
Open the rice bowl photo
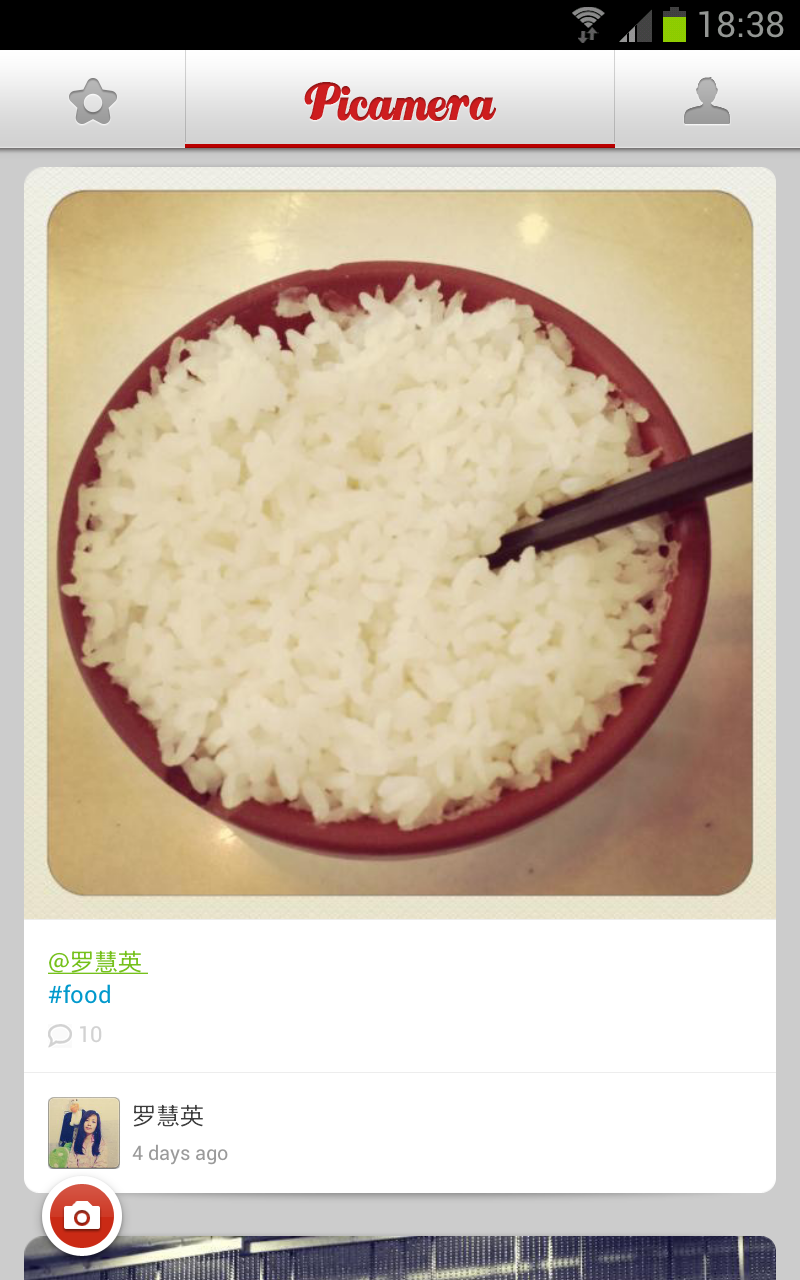point(400,542)
